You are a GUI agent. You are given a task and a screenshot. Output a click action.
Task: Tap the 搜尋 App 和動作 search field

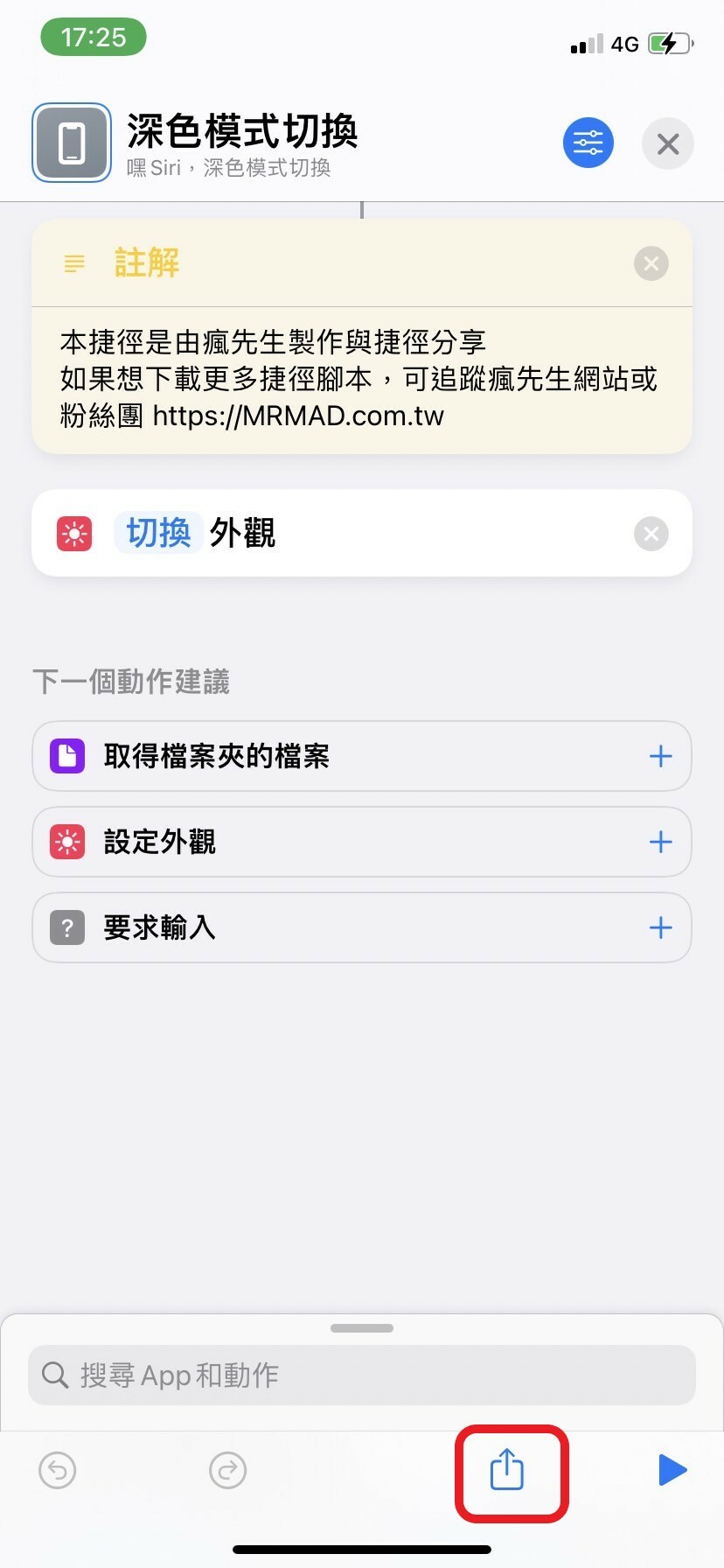coord(362,1375)
